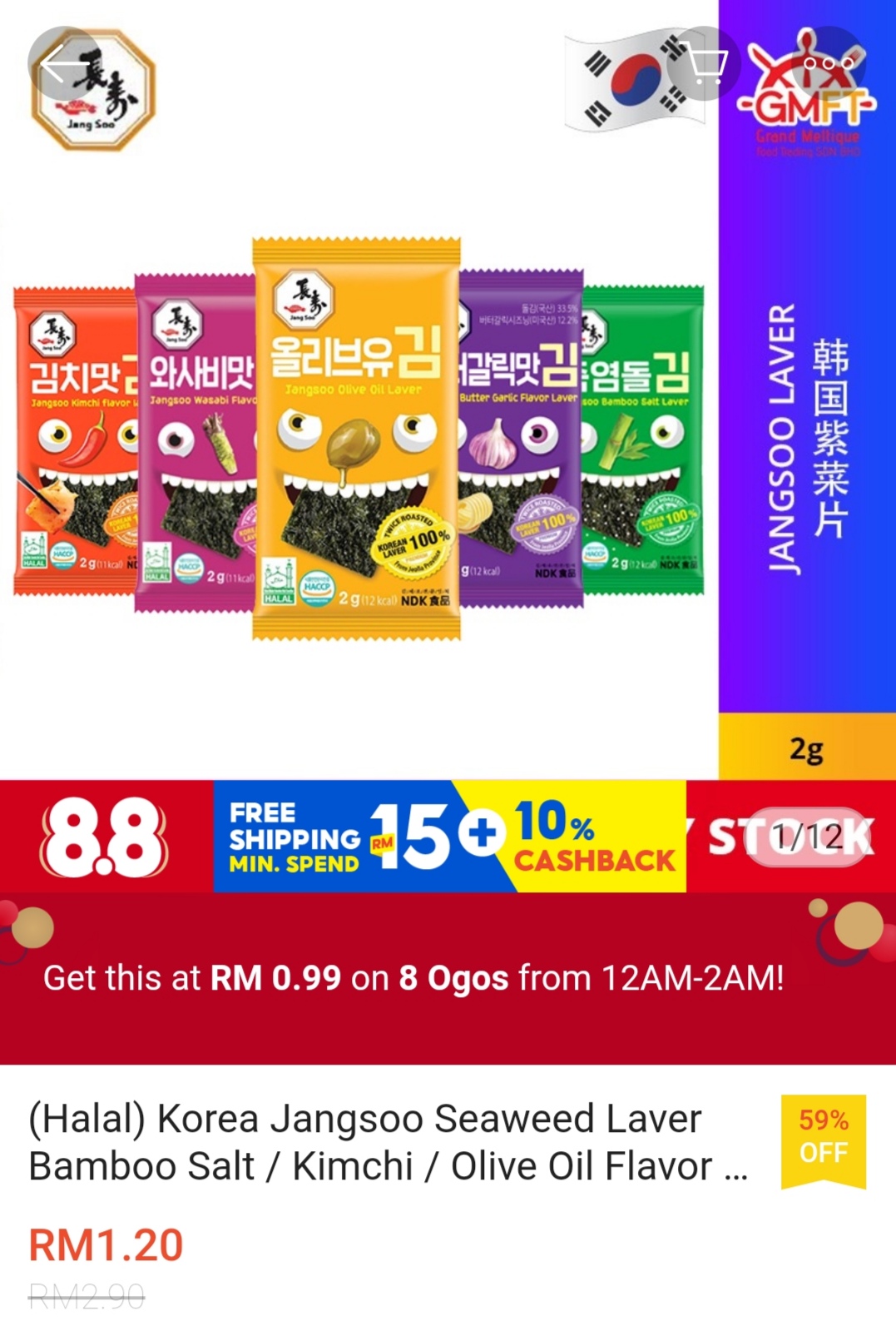Viewport: 896px width, 1321px height.
Task: Go back to the previous page
Action: coord(65,64)
